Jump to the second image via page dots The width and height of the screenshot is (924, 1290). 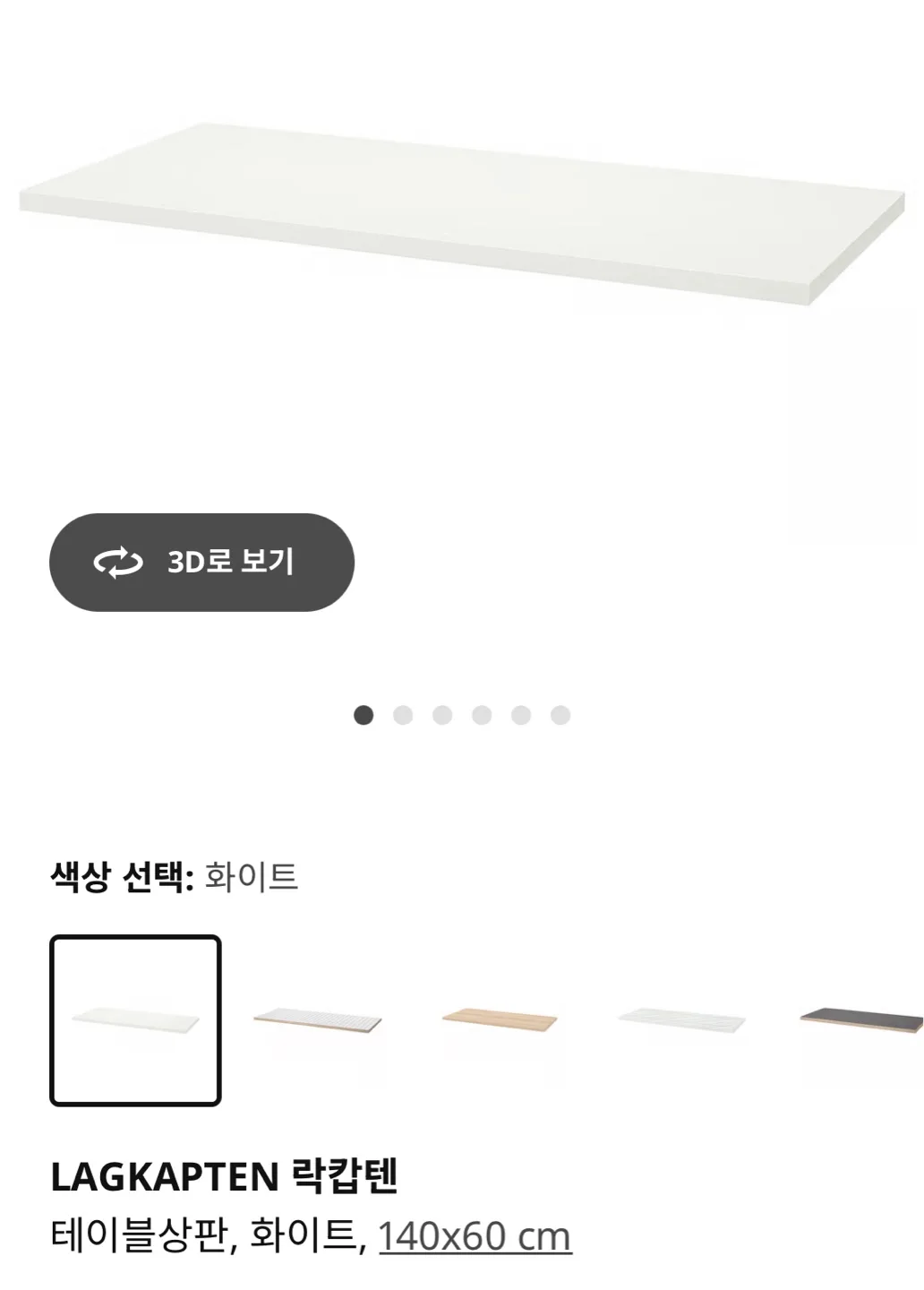pyautogui.click(x=403, y=715)
